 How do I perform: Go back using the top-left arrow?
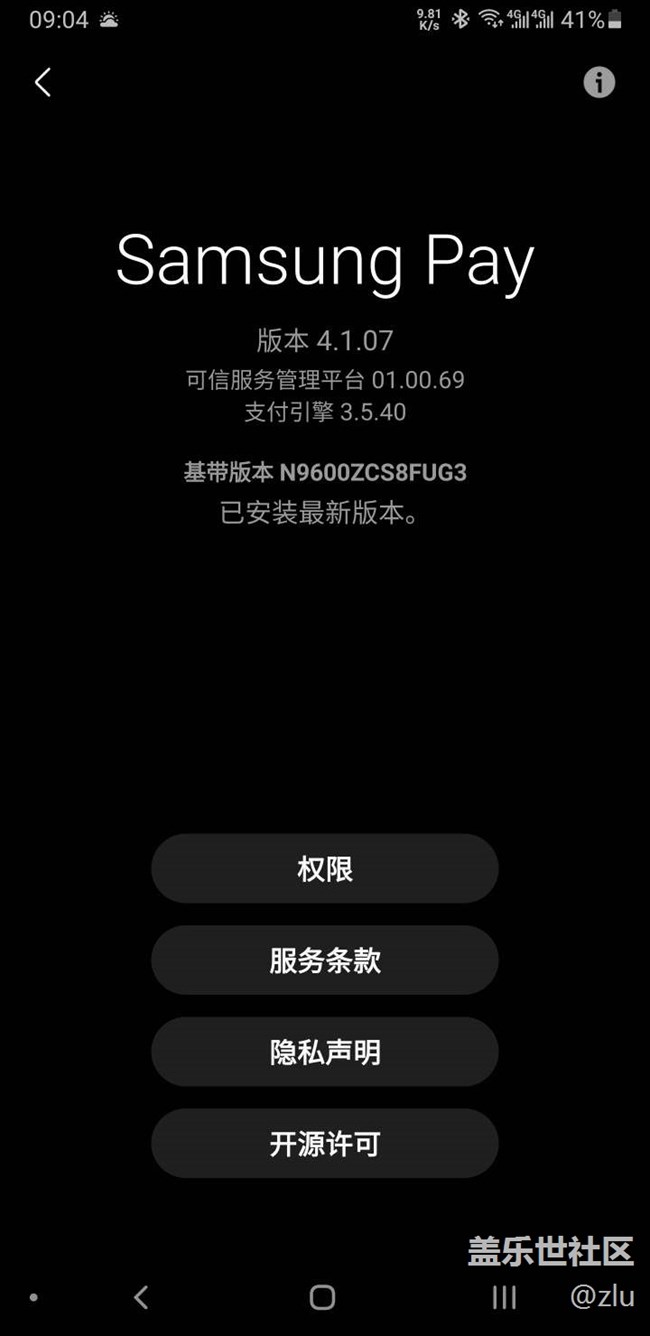42,82
